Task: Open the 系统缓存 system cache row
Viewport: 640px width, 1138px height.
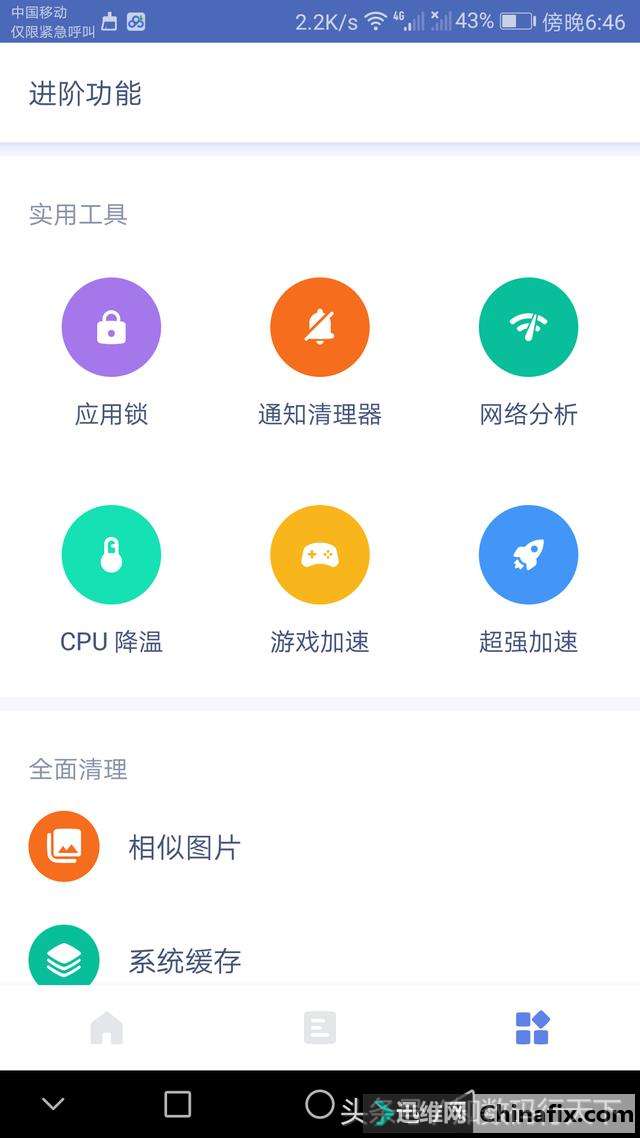Action: pyautogui.click(x=320, y=957)
